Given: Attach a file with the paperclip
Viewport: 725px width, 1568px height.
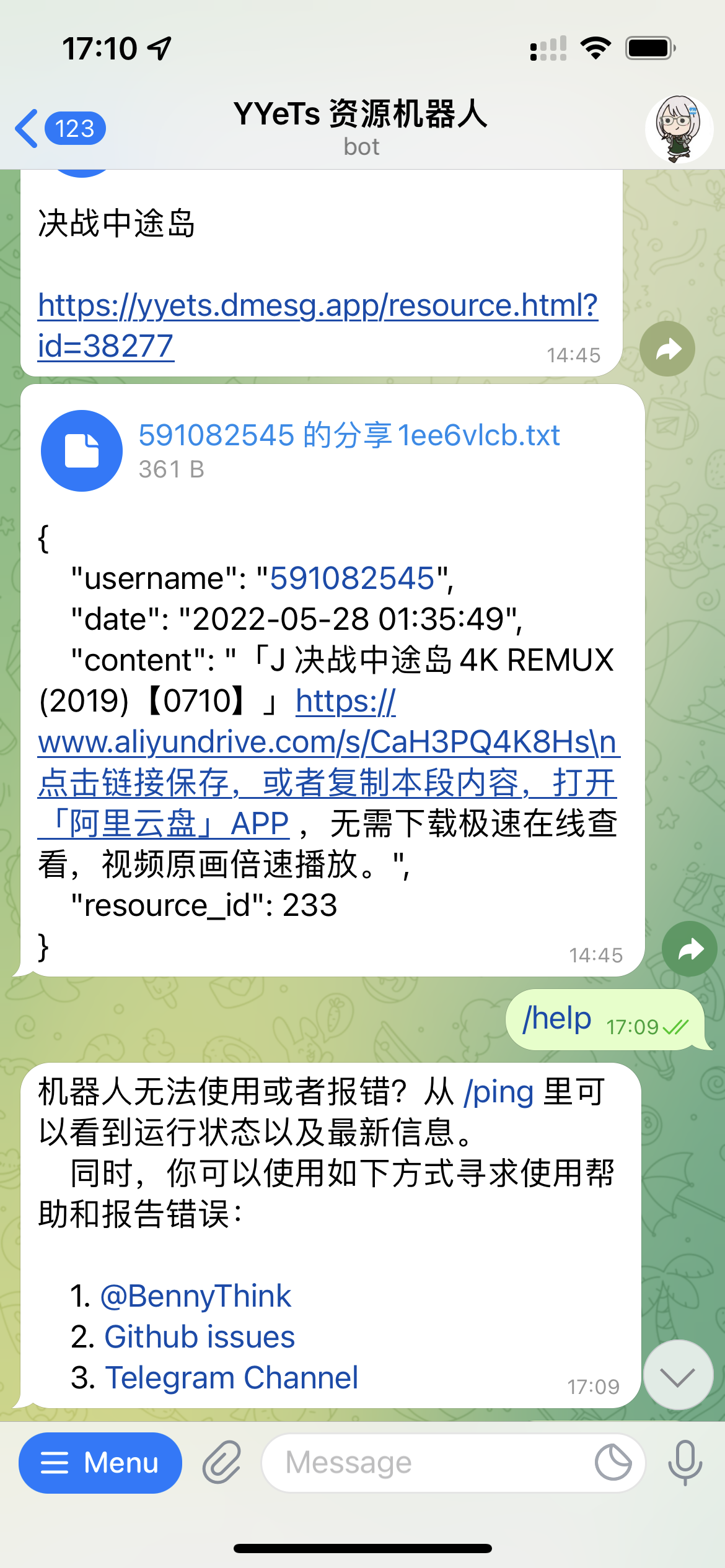Looking at the screenshot, I should point(222,1463).
